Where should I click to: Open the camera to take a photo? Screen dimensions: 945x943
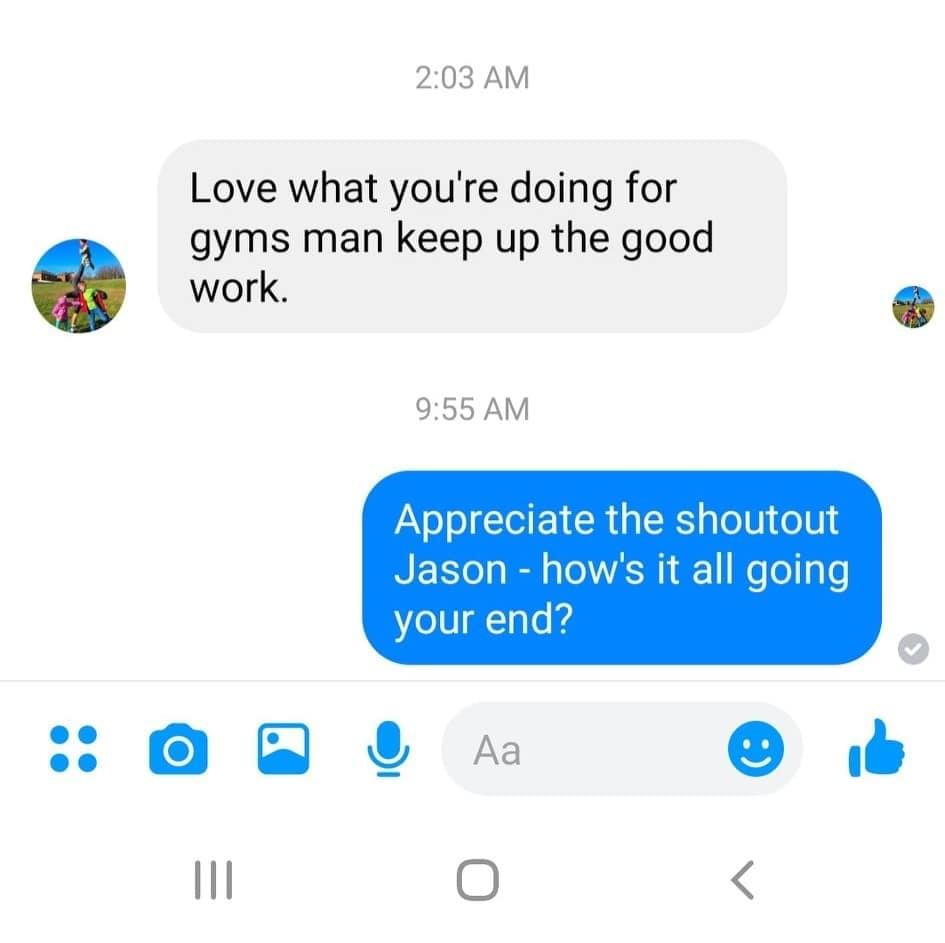178,750
